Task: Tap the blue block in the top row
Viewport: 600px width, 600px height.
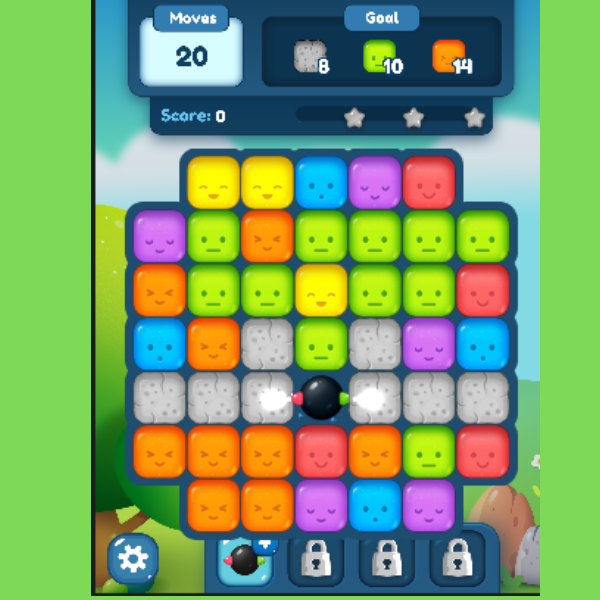Action: (x=321, y=182)
